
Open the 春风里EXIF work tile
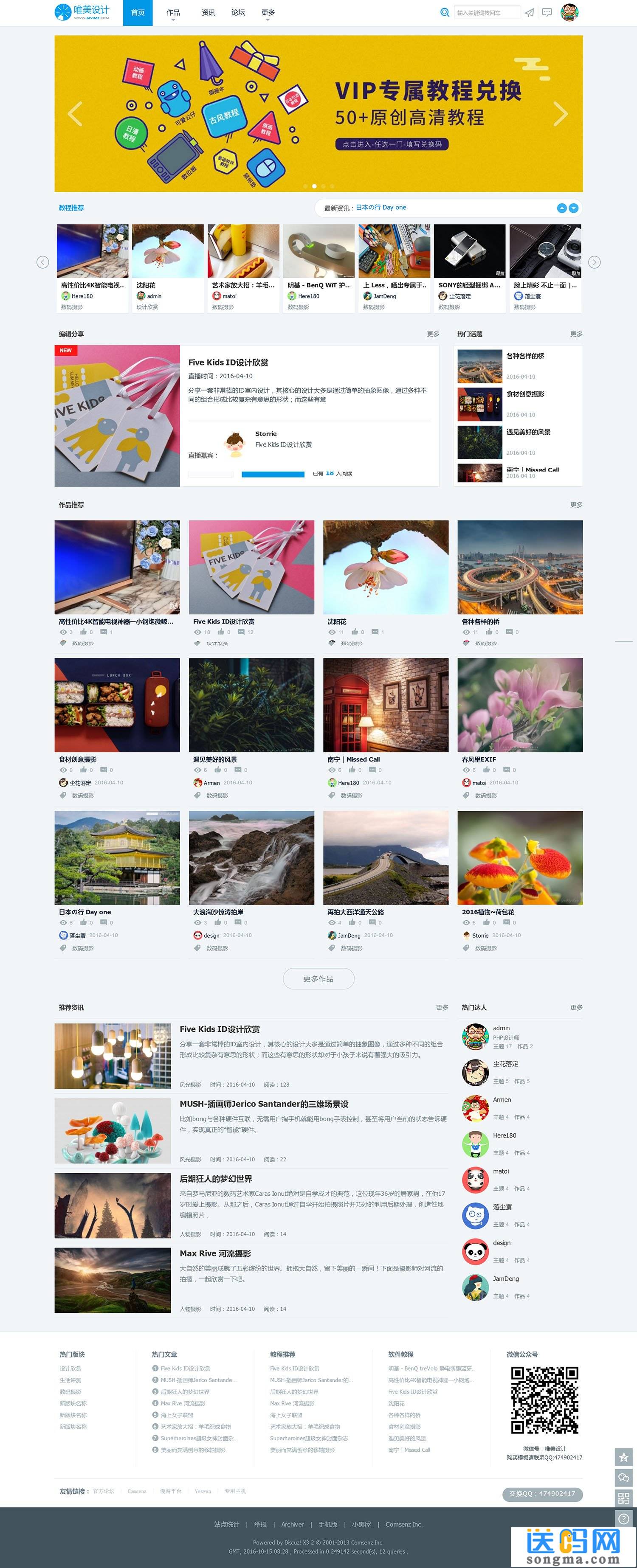(x=519, y=704)
